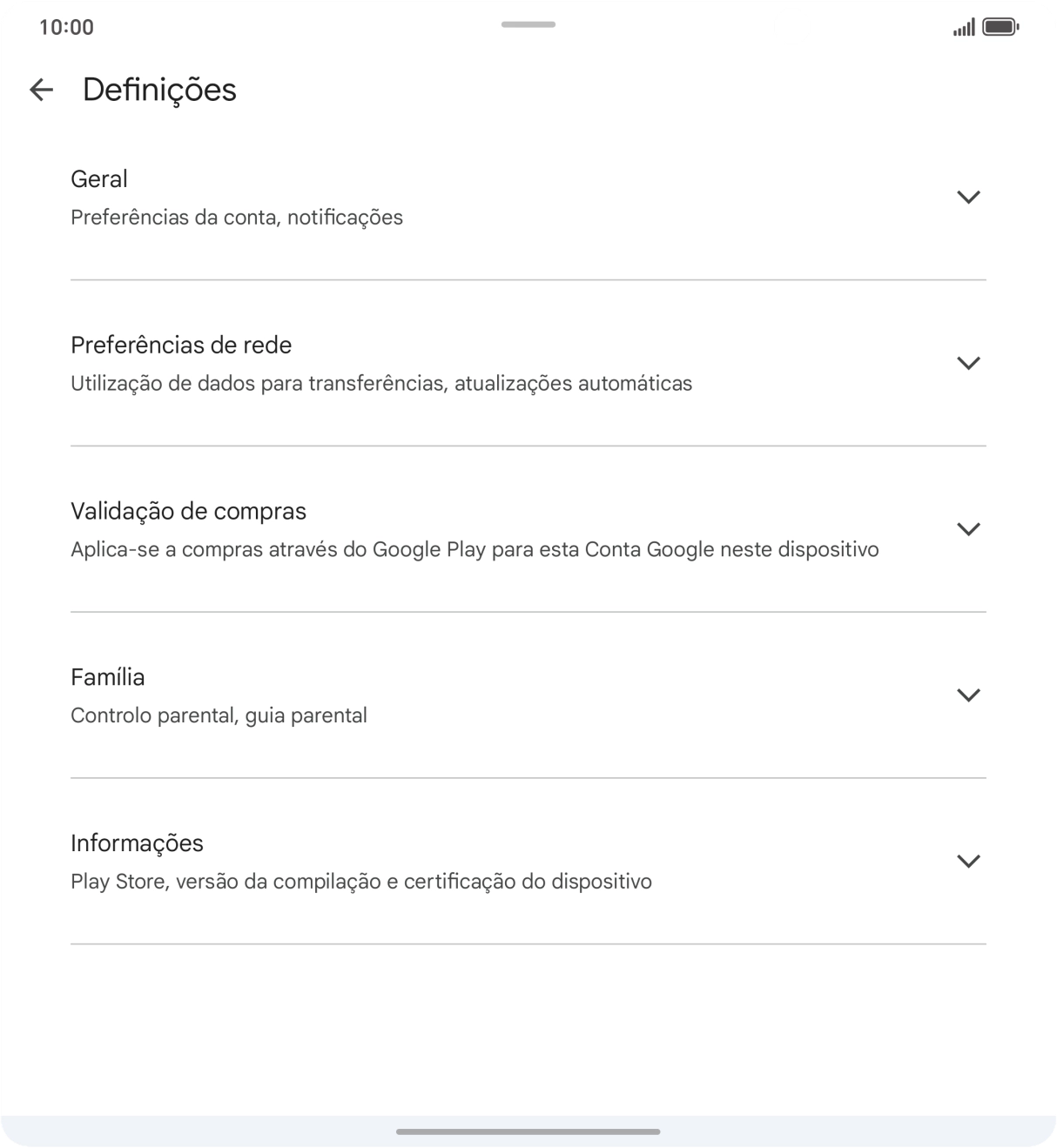Screen dimensions: 1057x1148
Task: Select the Definições title
Action: pyautogui.click(x=158, y=90)
